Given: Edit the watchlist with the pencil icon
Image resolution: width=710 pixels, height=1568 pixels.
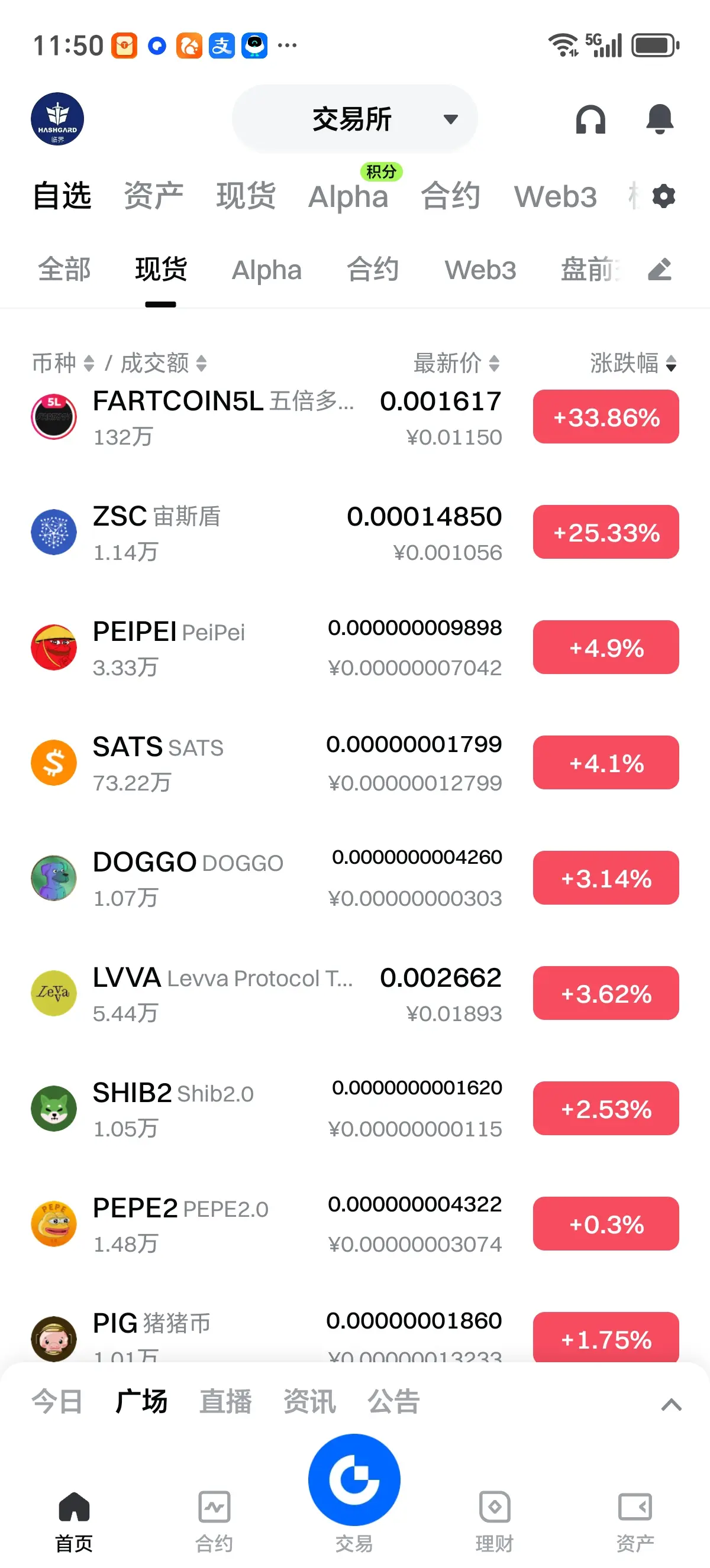Looking at the screenshot, I should tap(659, 270).
